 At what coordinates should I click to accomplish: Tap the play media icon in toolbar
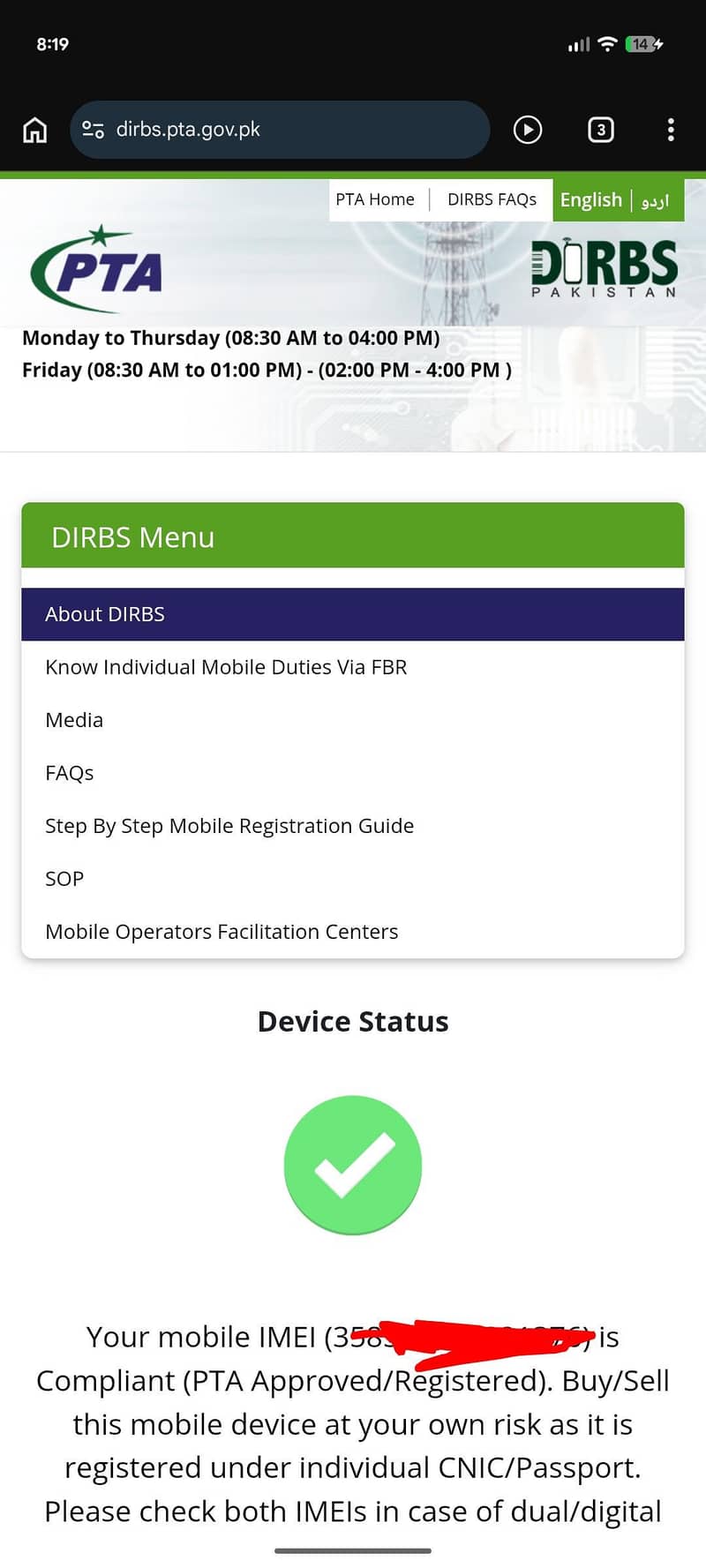click(x=527, y=130)
